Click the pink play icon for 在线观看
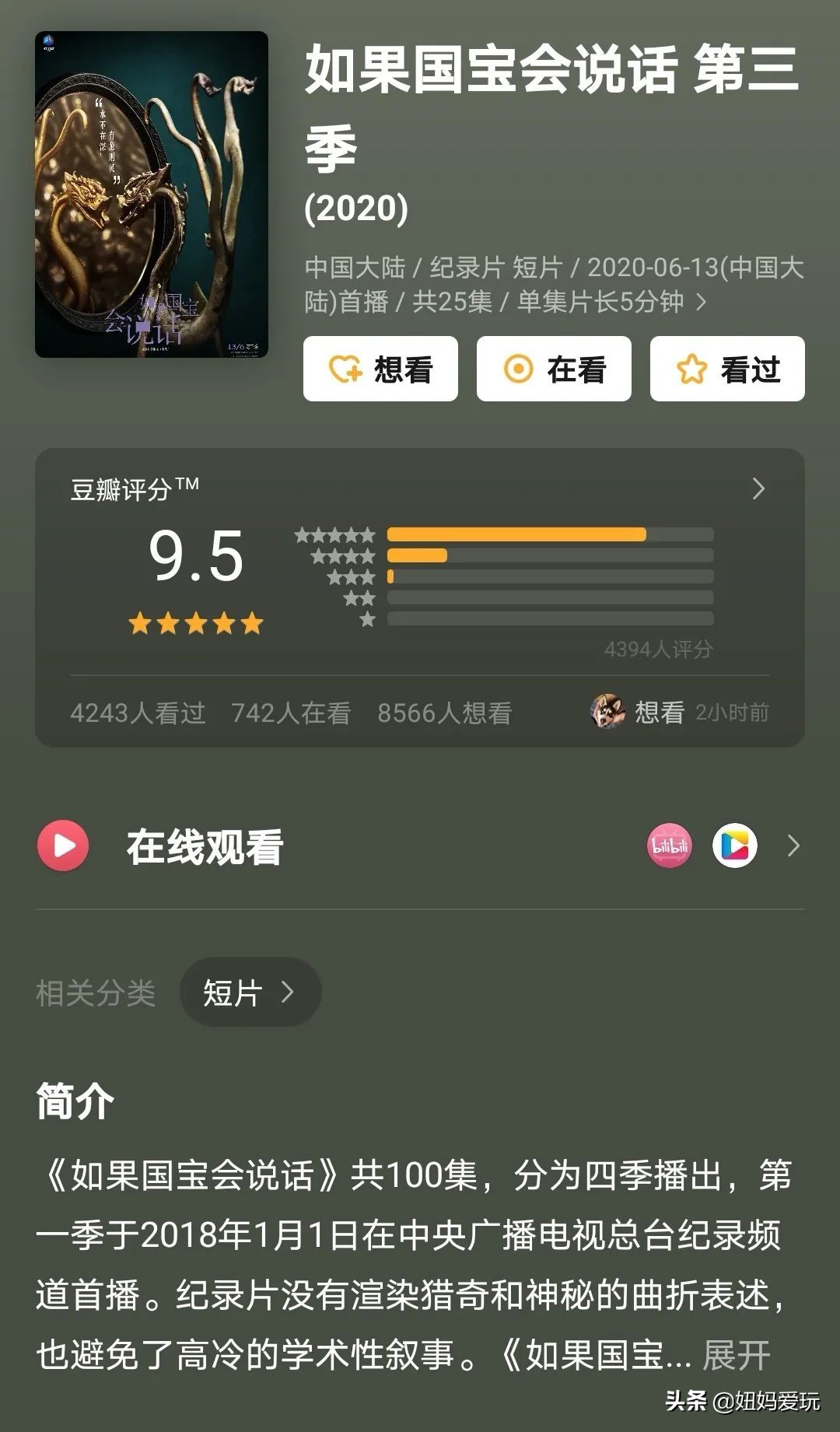The image size is (840, 1432). 62,846
